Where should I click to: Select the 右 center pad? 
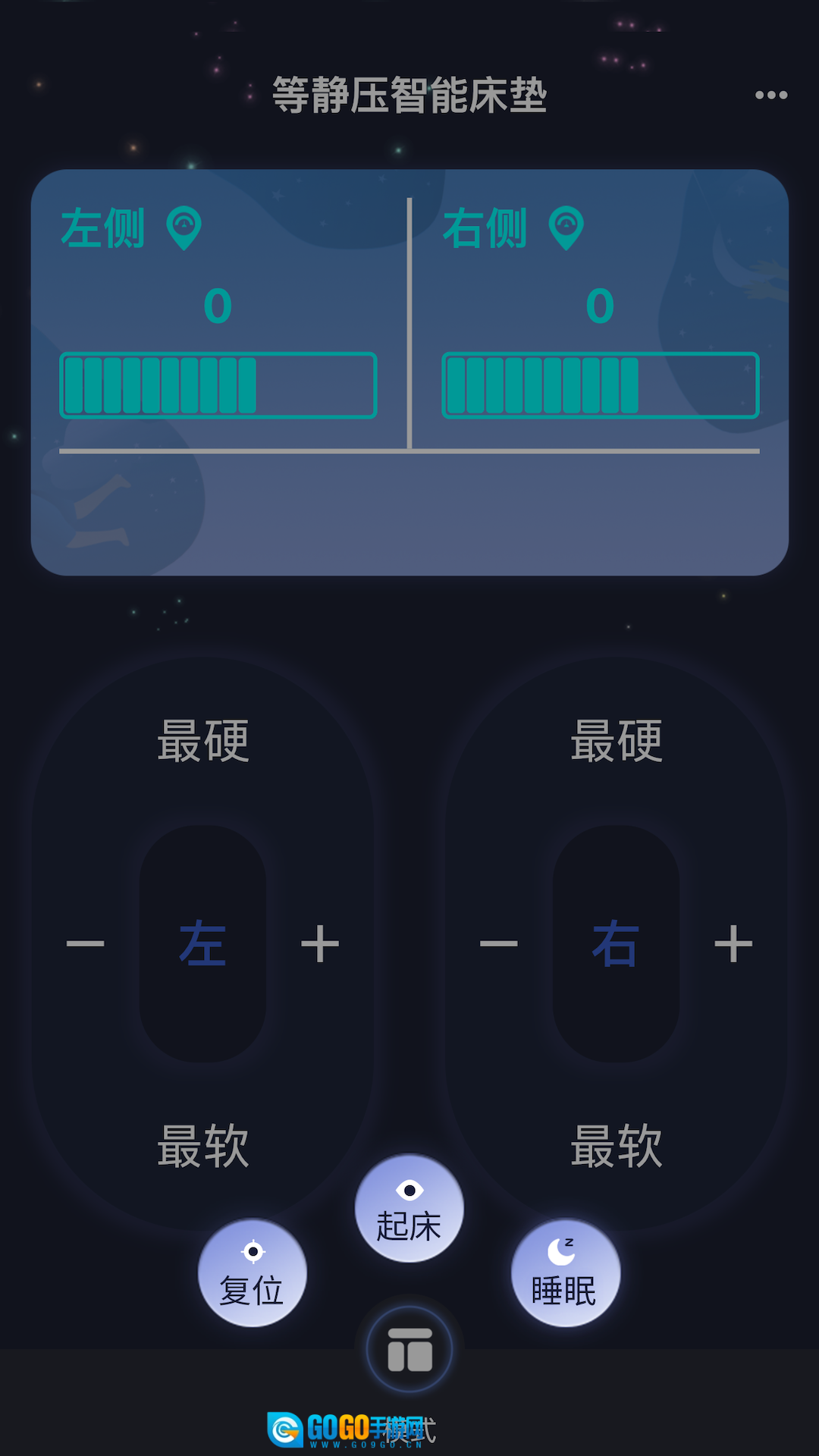[x=616, y=944]
